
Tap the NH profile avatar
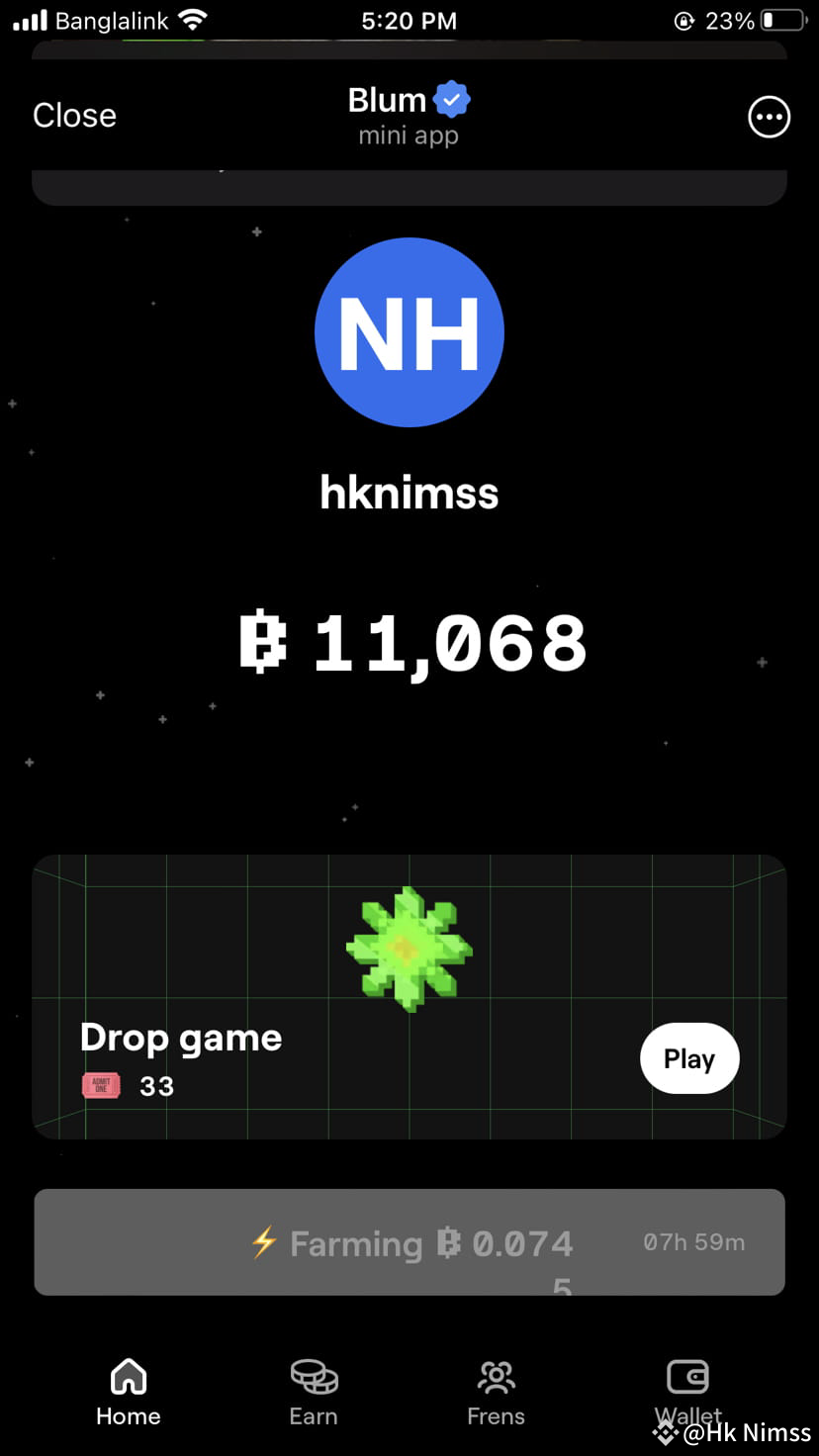tap(409, 332)
